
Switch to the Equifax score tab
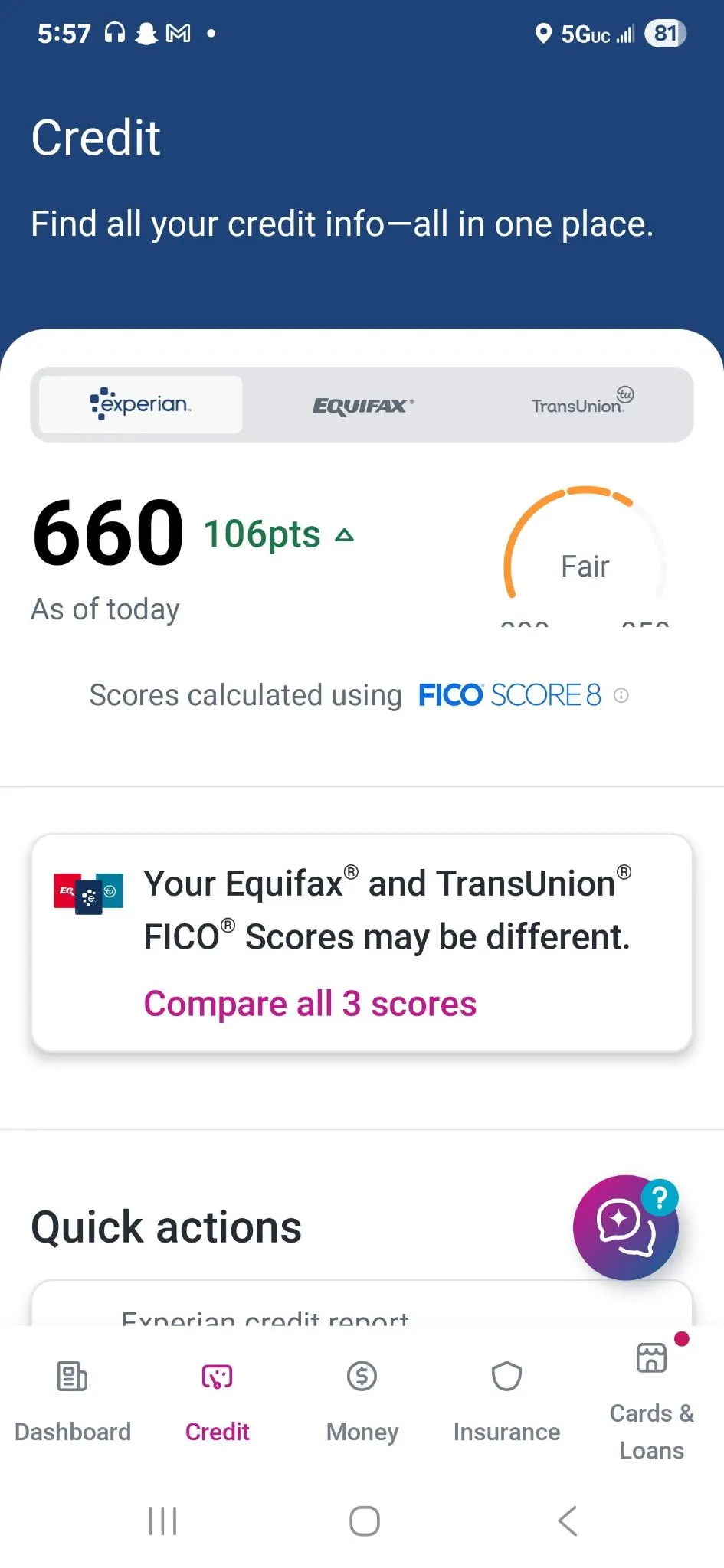(362, 405)
